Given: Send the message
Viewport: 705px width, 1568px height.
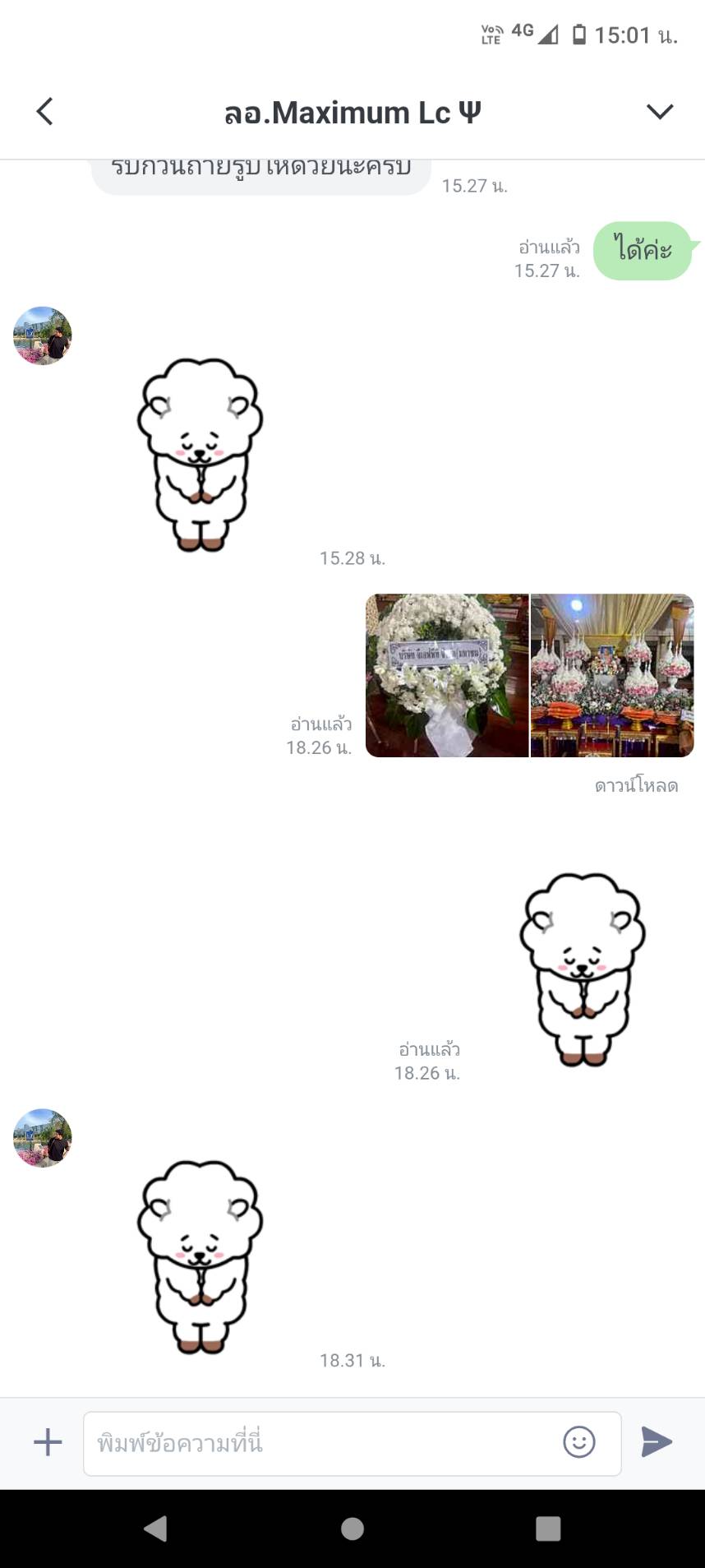Looking at the screenshot, I should (x=657, y=1442).
